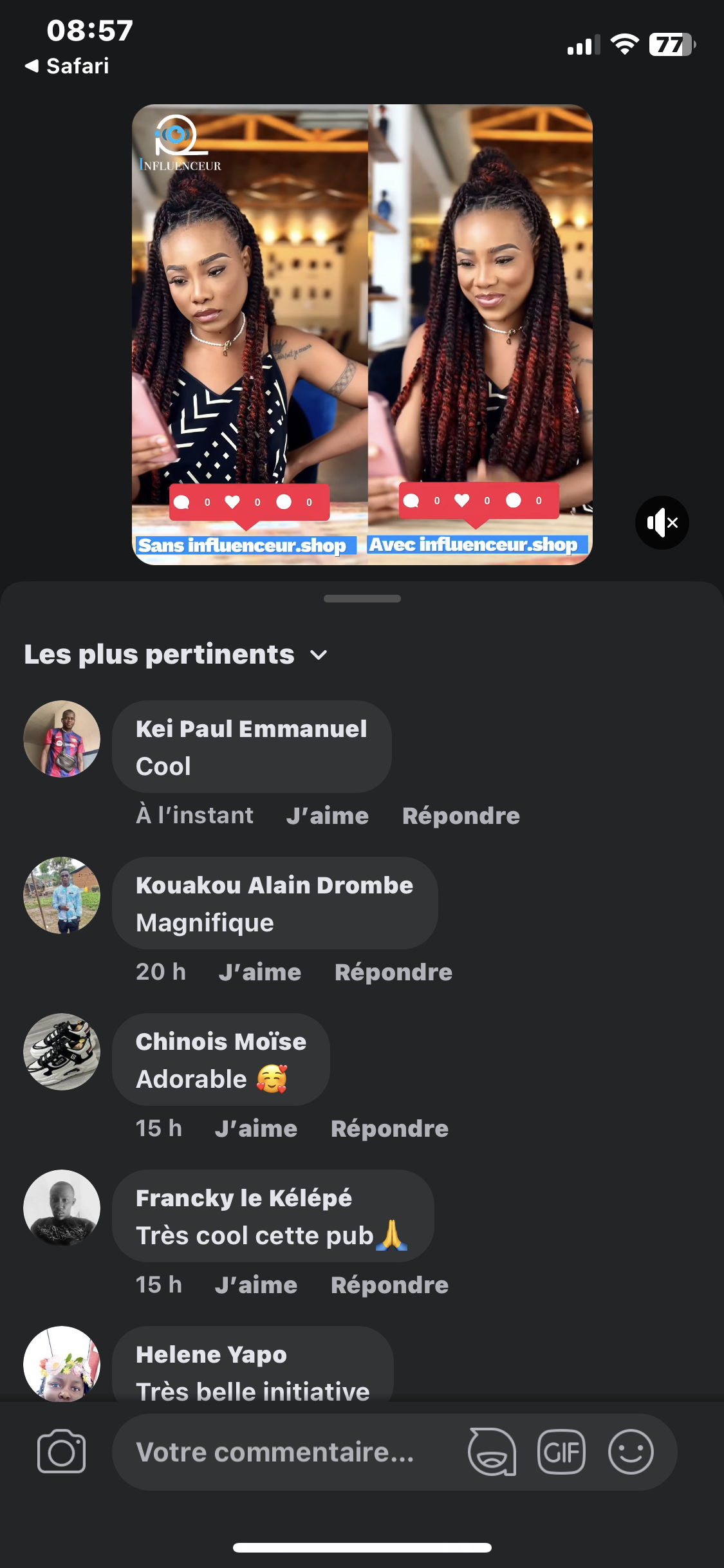Reply to Chinois Moïse's comment
Image resolution: width=724 pixels, height=1568 pixels.
[389, 1128]
